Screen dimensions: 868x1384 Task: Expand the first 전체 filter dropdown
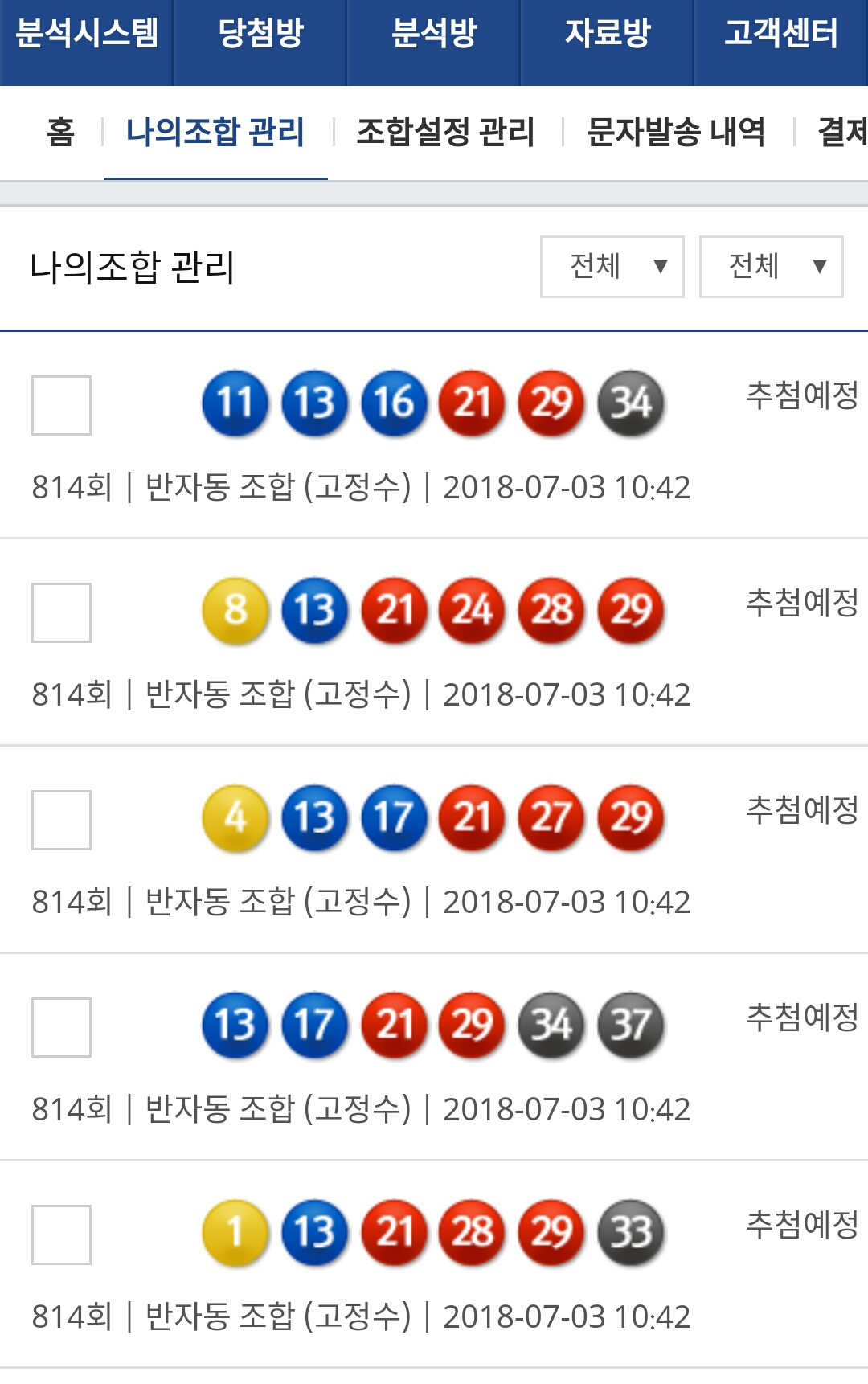pos(612,267)
